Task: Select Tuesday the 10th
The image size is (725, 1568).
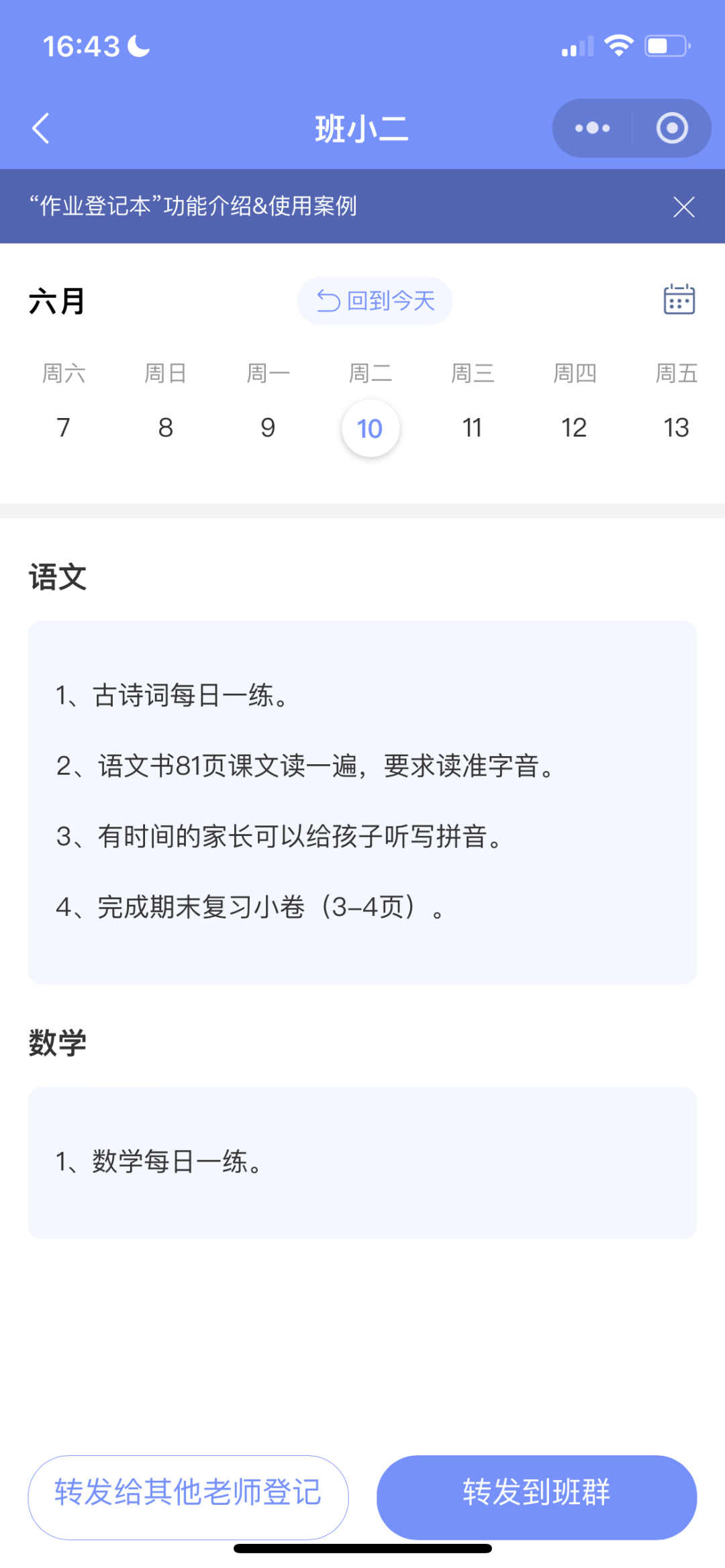Action: click(x=371, y=428)
